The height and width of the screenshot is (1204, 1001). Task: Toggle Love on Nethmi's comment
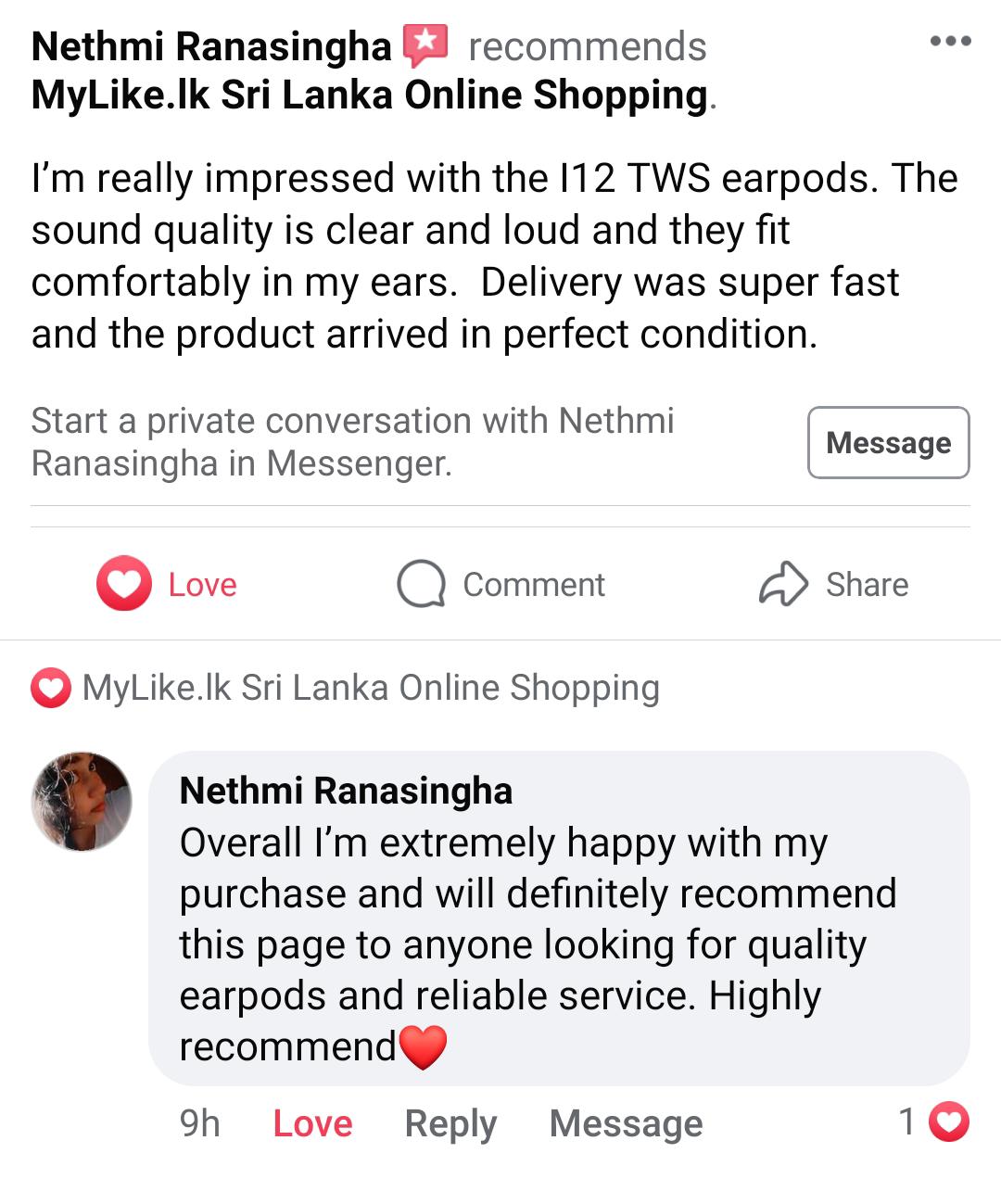coord(312,1123)
